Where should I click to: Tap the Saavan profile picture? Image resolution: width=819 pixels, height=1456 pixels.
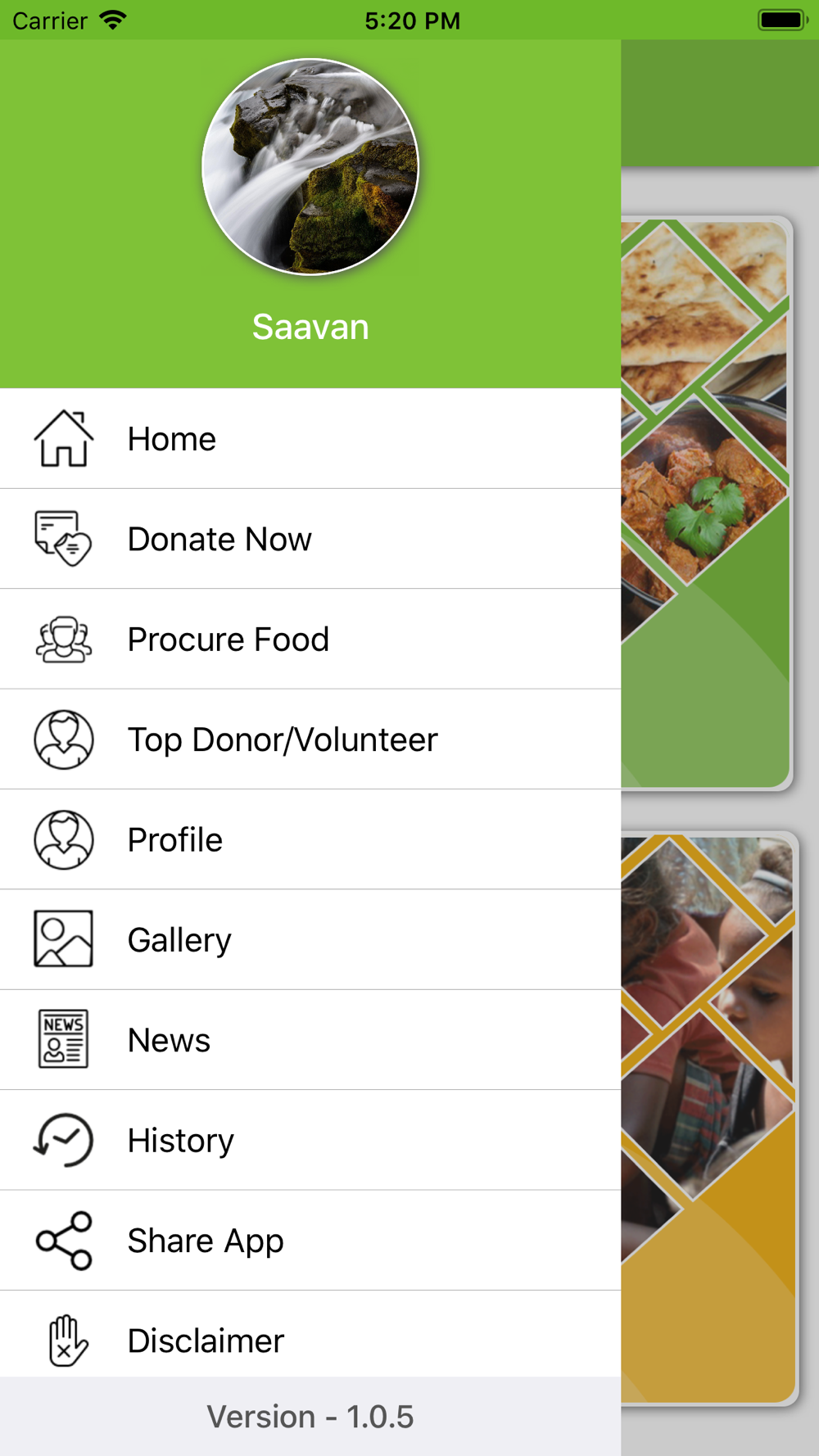pyautogui.click(x=310, y=167)
